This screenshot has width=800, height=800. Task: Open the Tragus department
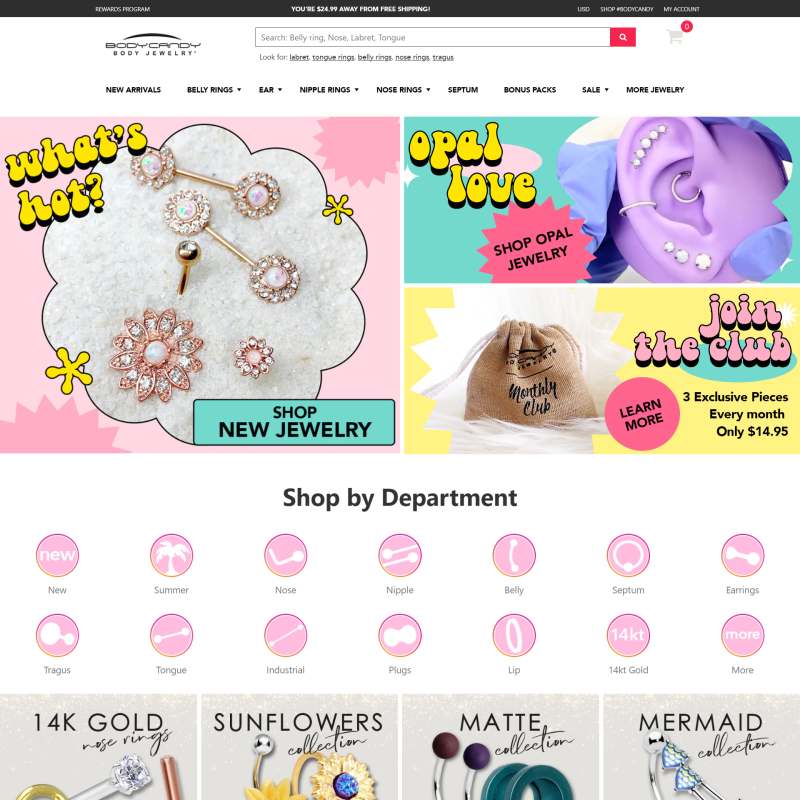point(57,635)
